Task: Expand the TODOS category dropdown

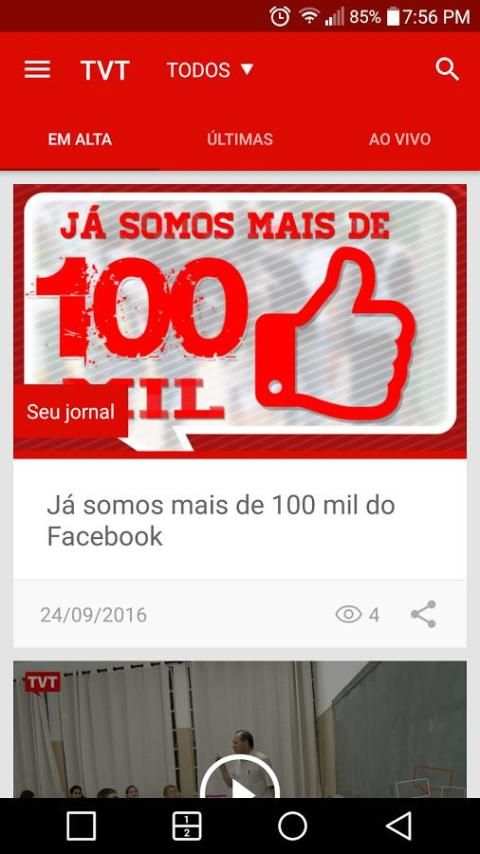Action: tap(210, 70)
